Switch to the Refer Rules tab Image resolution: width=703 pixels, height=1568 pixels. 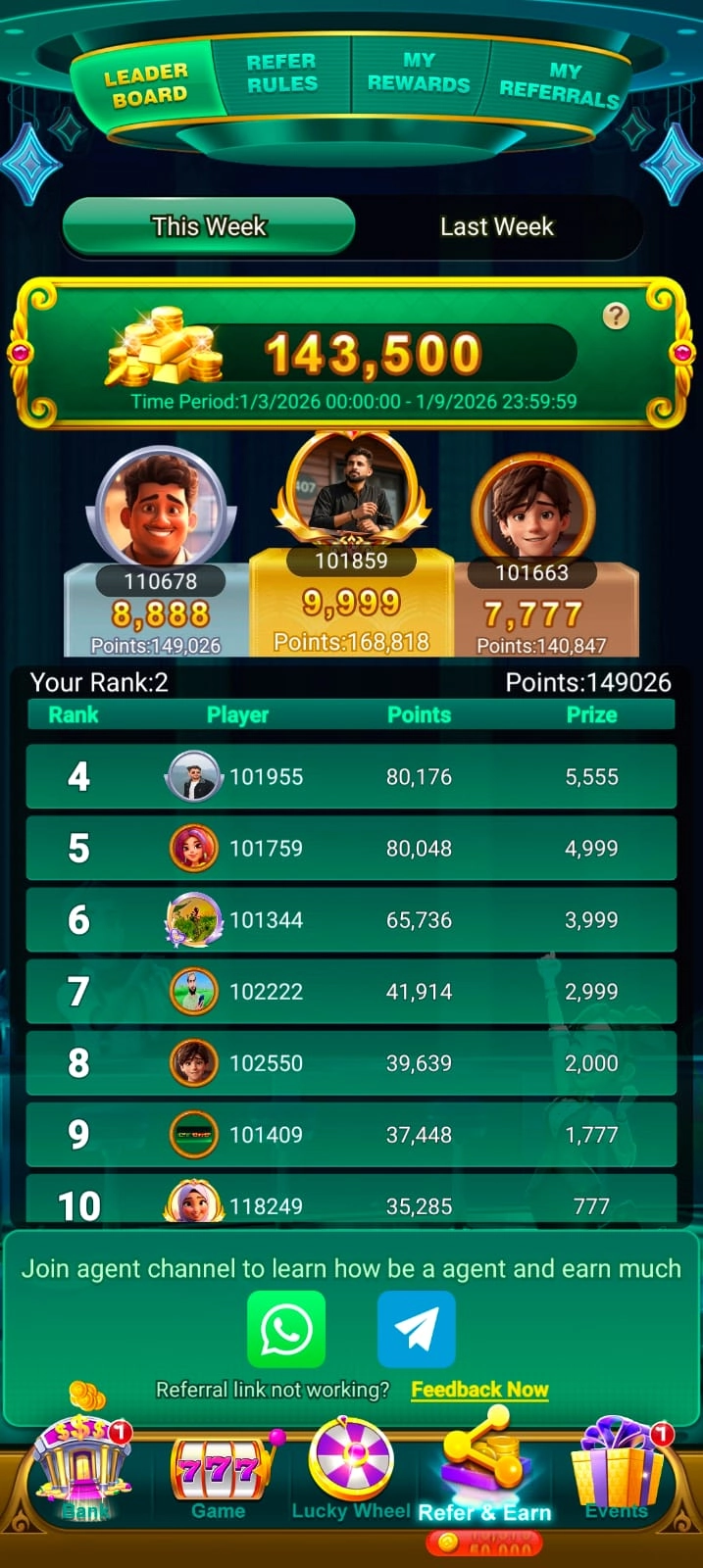tap(281, 73)
